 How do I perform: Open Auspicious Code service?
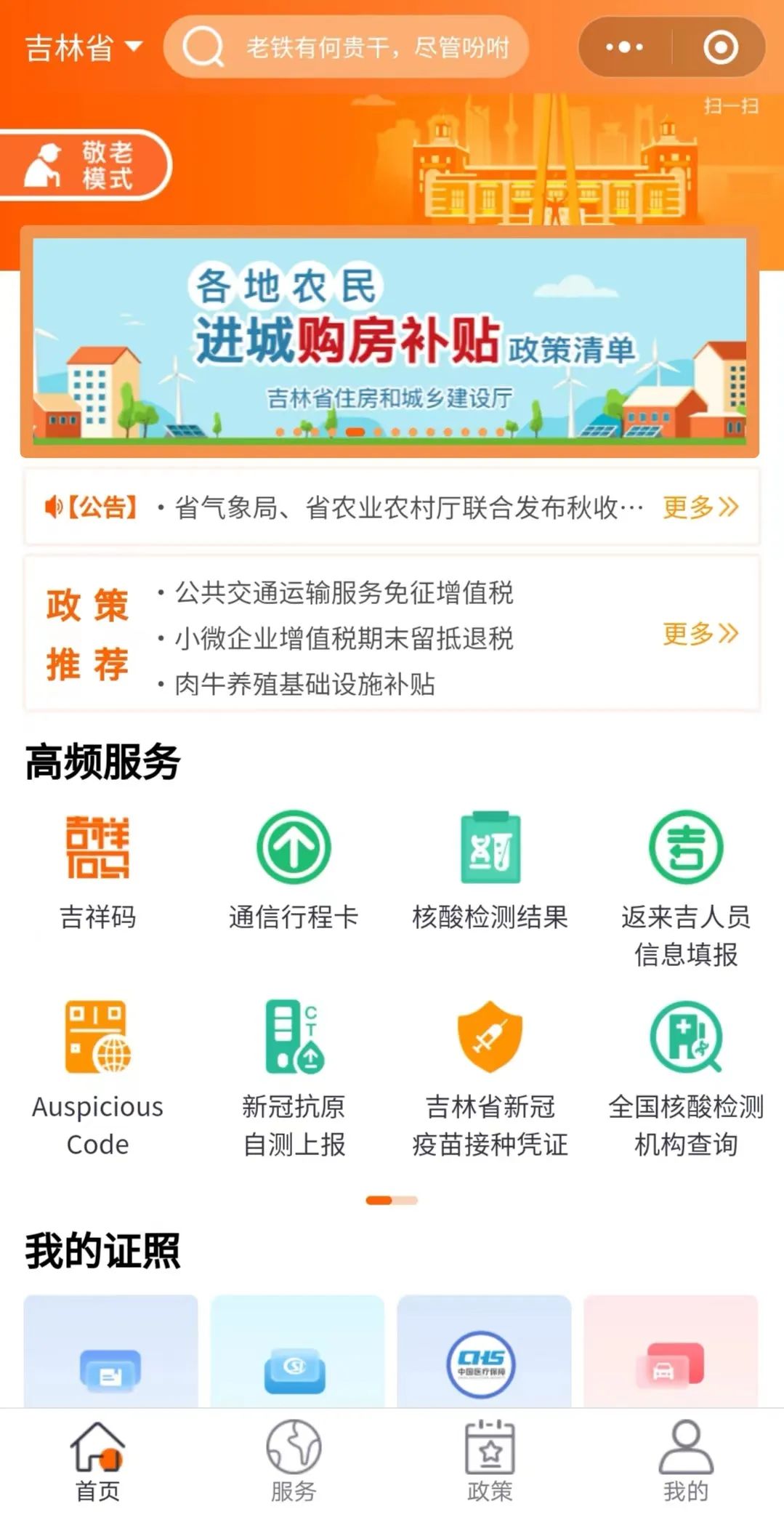pos(97,1079)
